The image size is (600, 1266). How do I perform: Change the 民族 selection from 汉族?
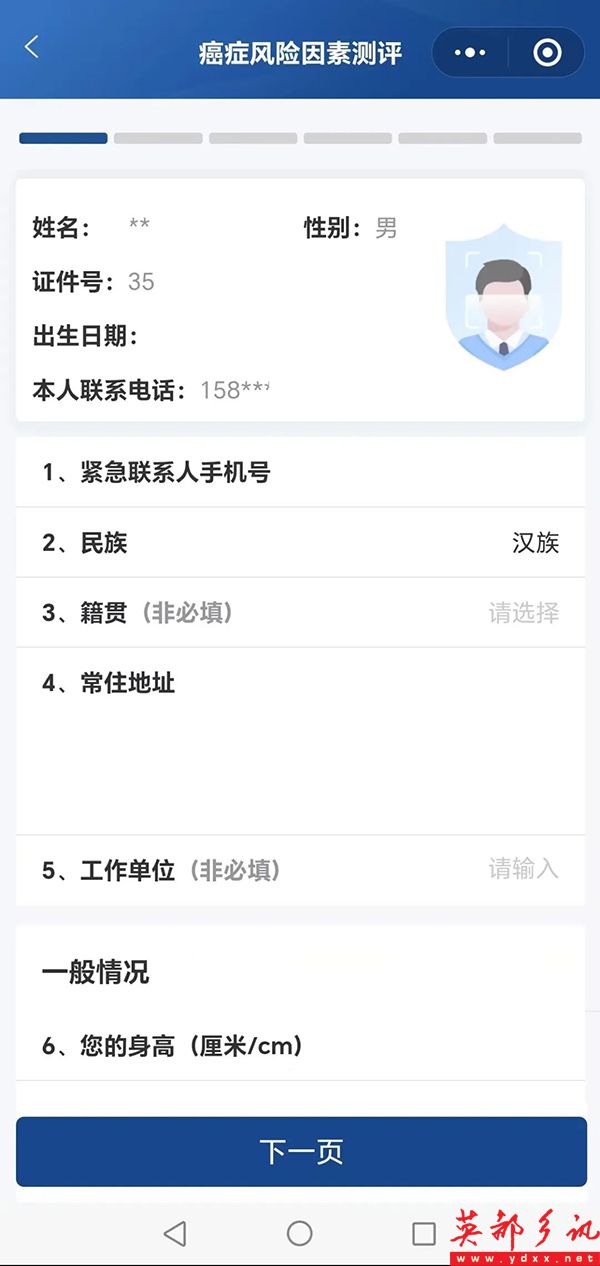pyautogui.click(x=535, y=543)
